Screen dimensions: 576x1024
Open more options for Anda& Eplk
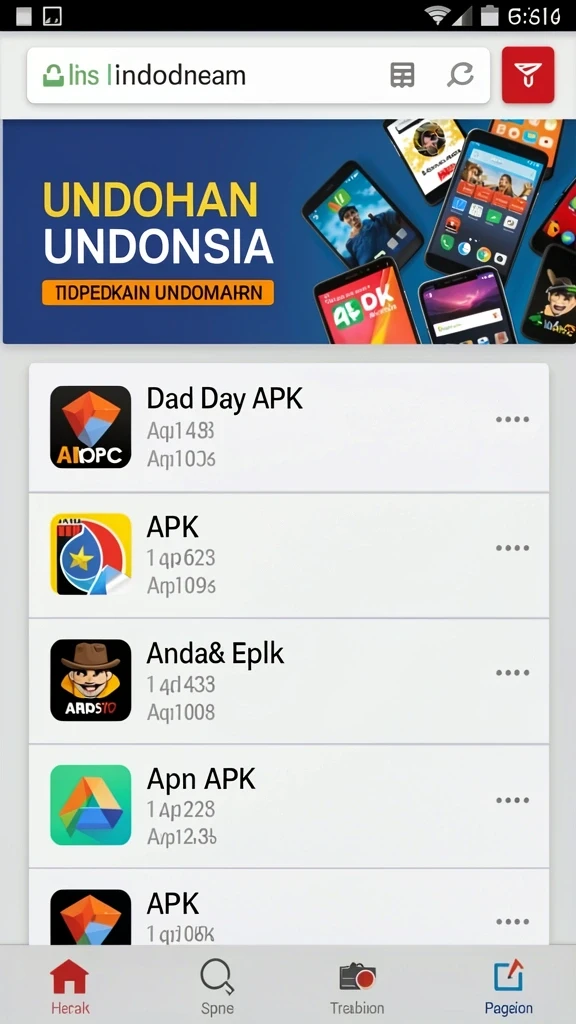tap(512, 673)
